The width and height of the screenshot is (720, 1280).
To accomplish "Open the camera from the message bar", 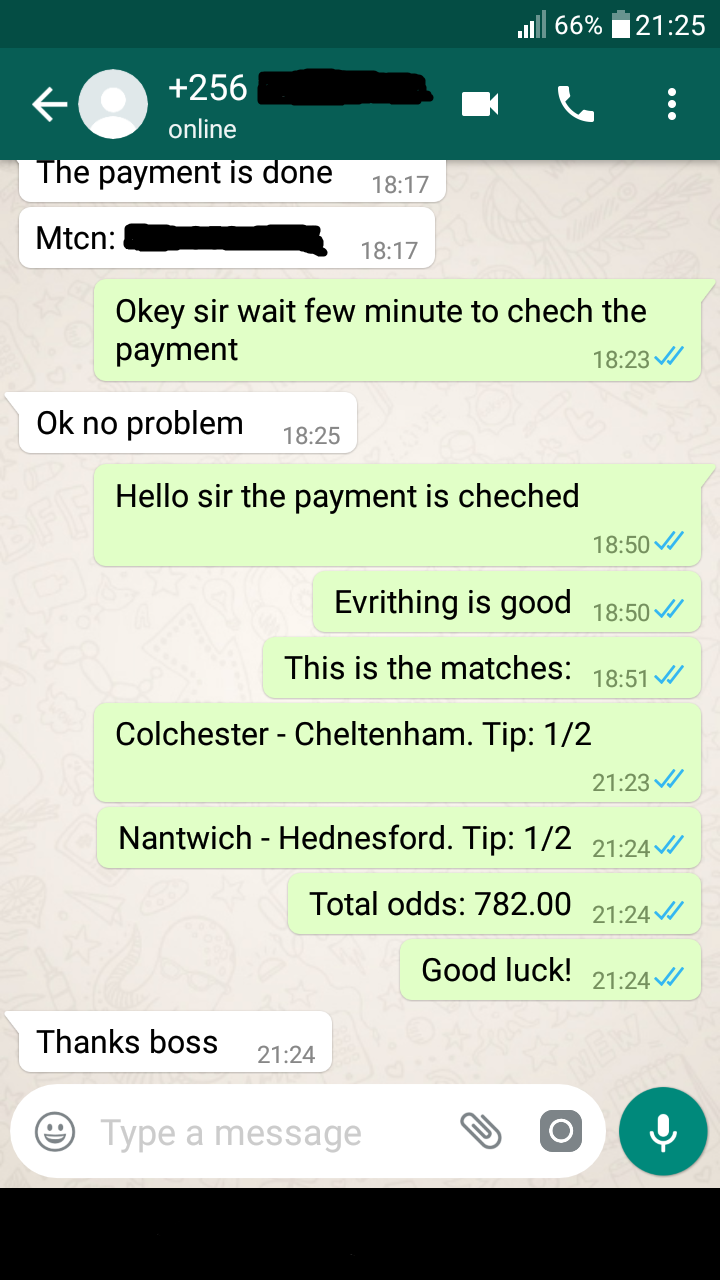I will point(561,1132).
